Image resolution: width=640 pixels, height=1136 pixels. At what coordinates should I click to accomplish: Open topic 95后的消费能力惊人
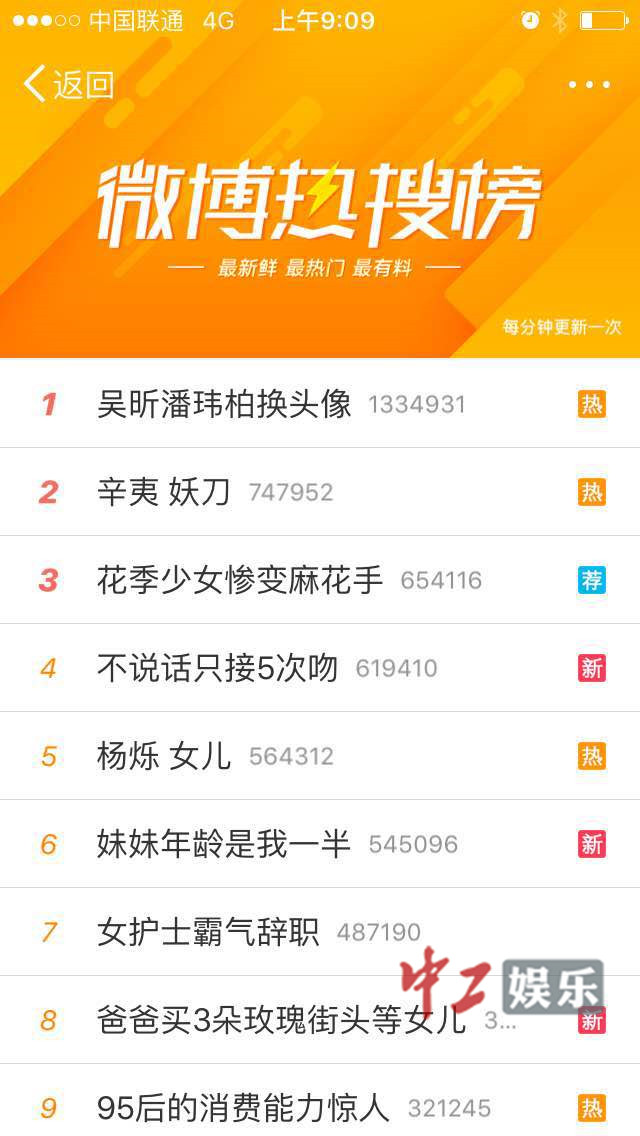coord(243,1108)
